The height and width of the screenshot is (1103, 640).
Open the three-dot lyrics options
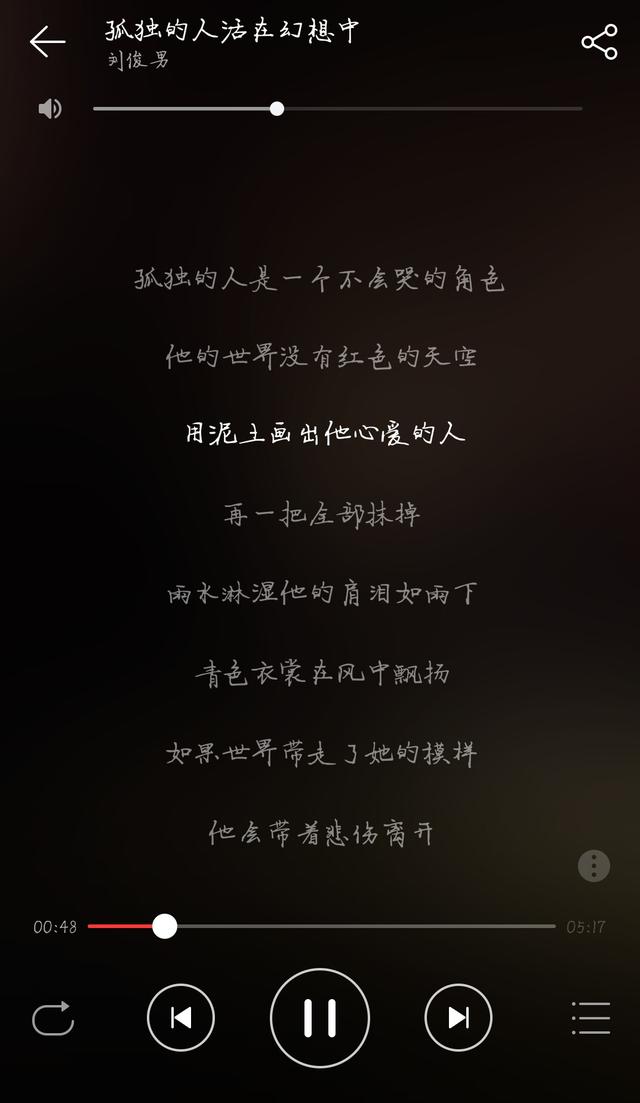[594, 865]
